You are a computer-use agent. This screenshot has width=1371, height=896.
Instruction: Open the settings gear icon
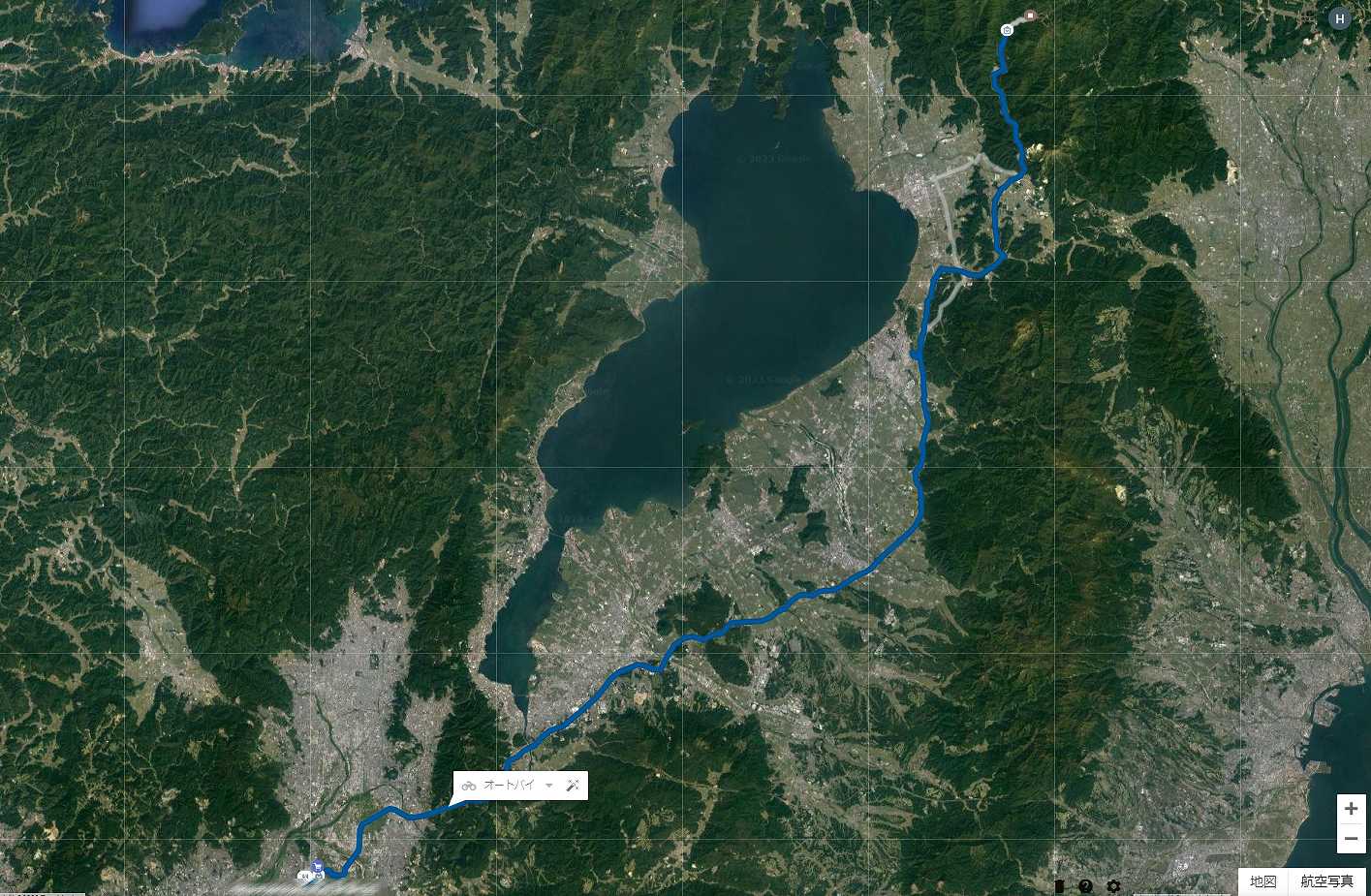point(1113,886)
